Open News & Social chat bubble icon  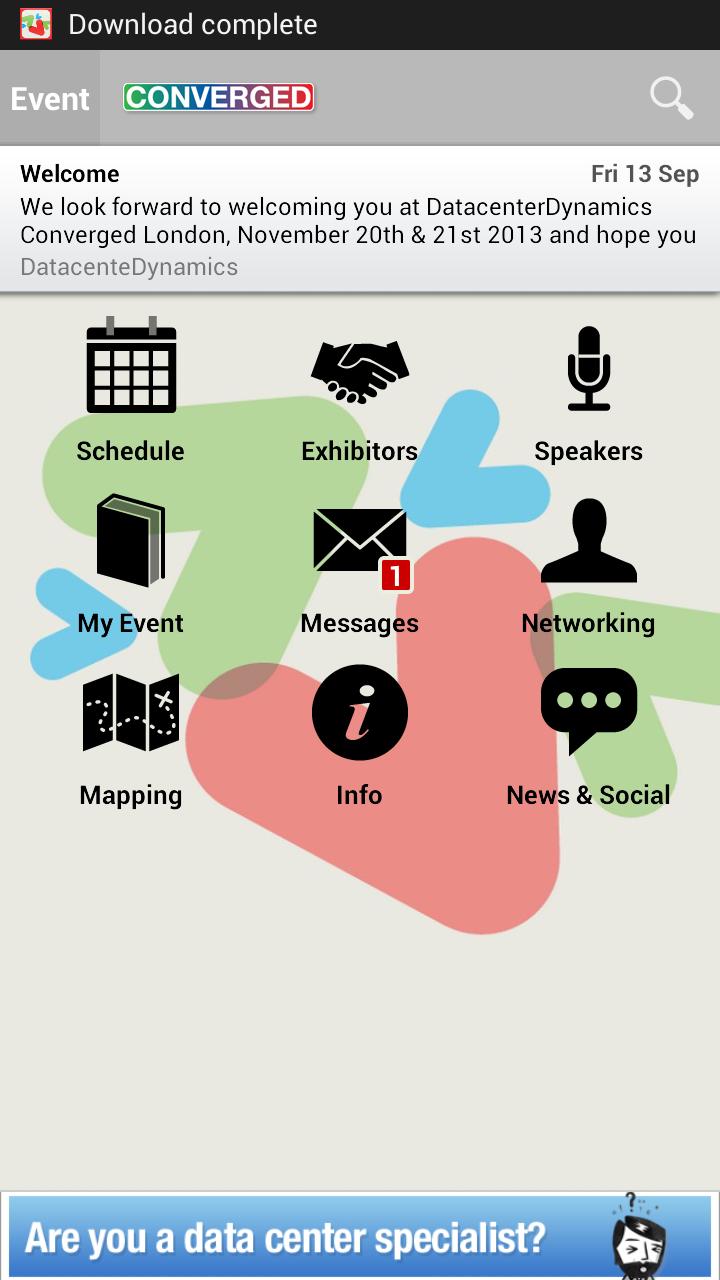[589, 712]
